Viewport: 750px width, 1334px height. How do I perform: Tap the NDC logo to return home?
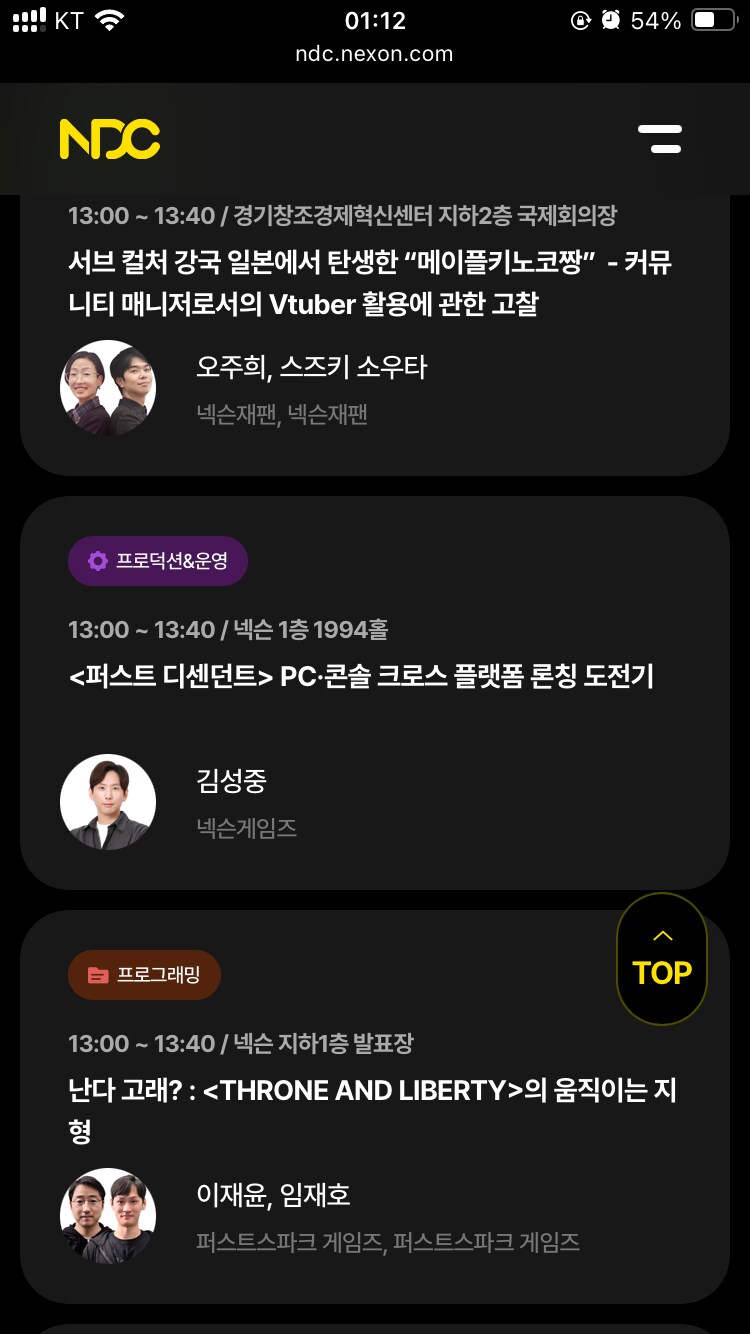(x=108, y=138)
